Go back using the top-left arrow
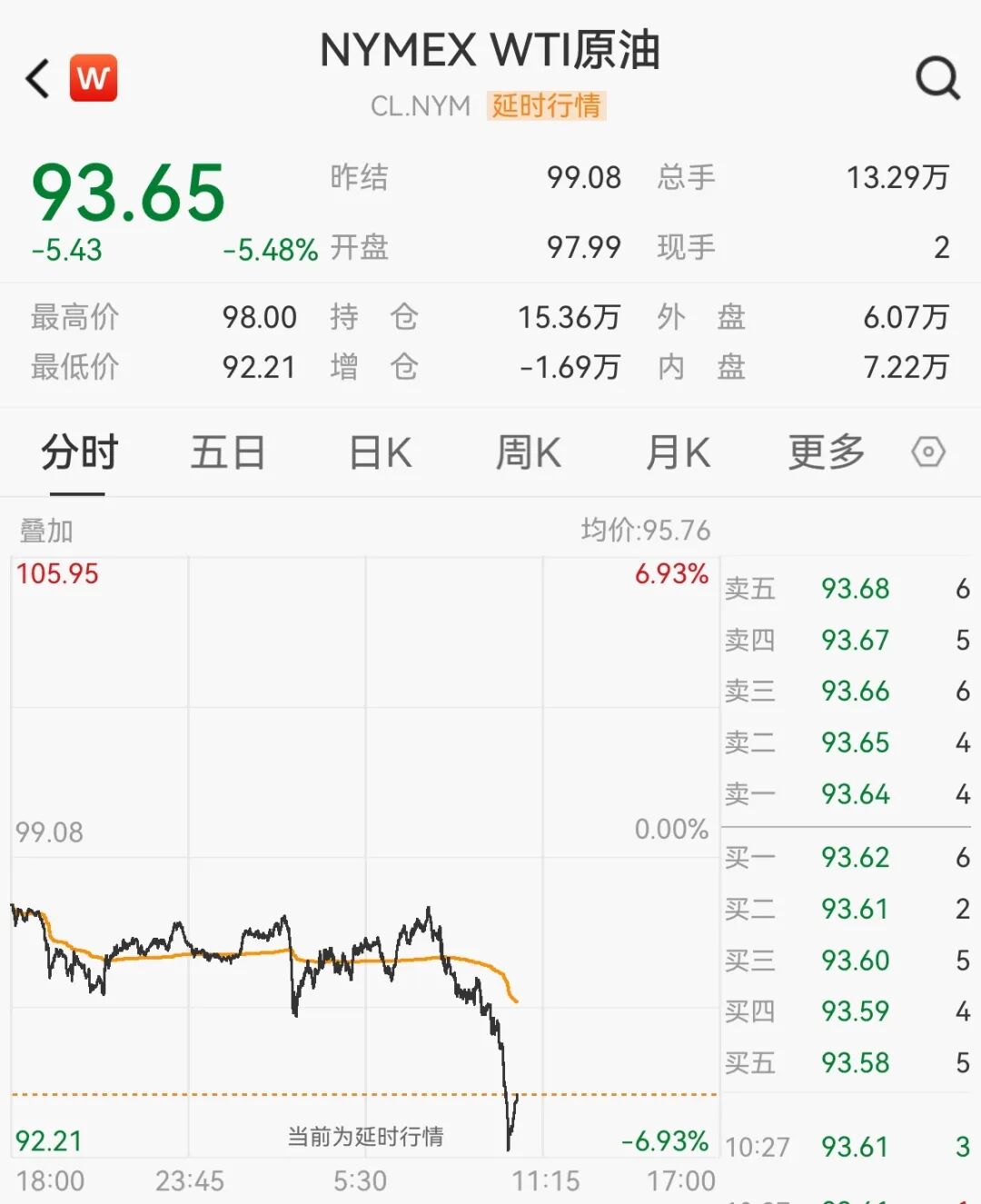 [38, 79]
